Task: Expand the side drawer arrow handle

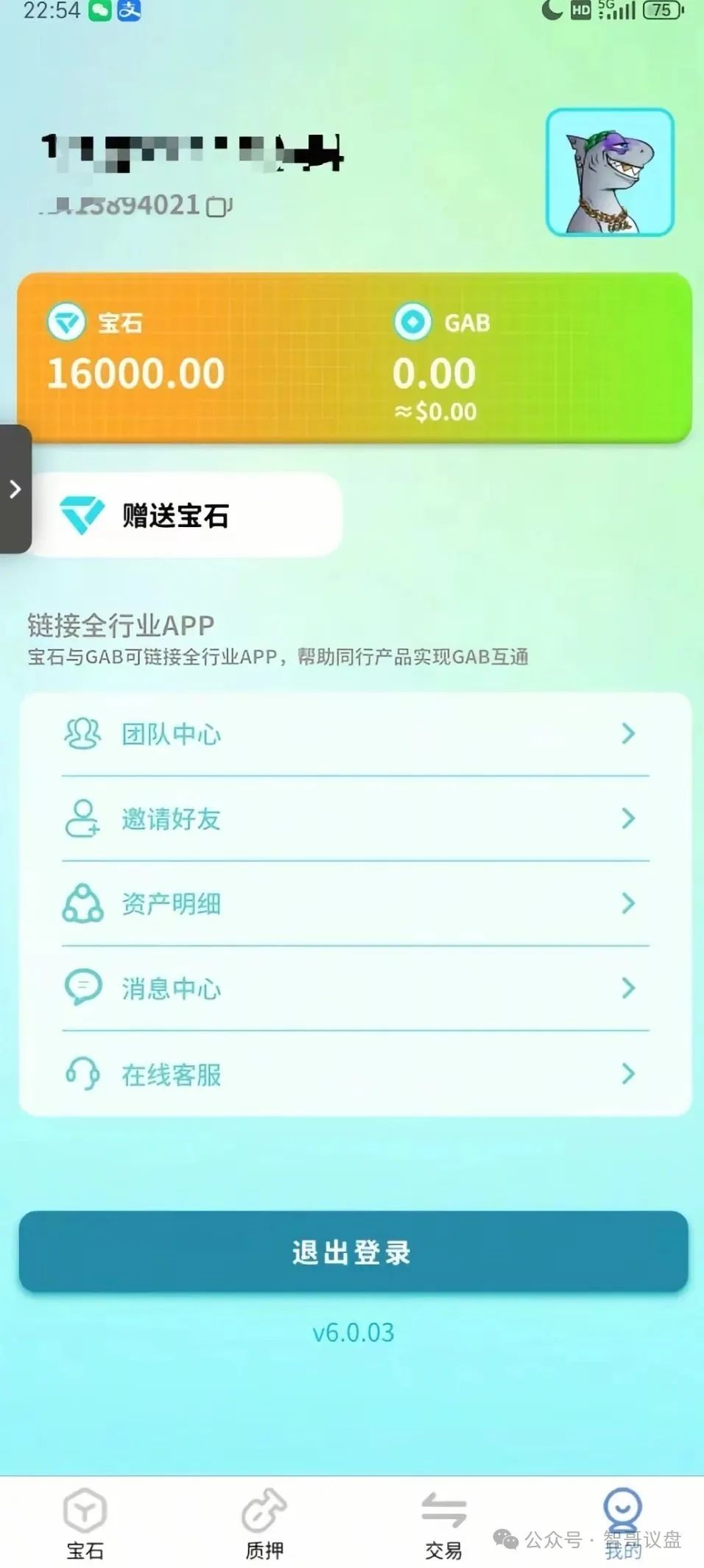Action: 15,489
